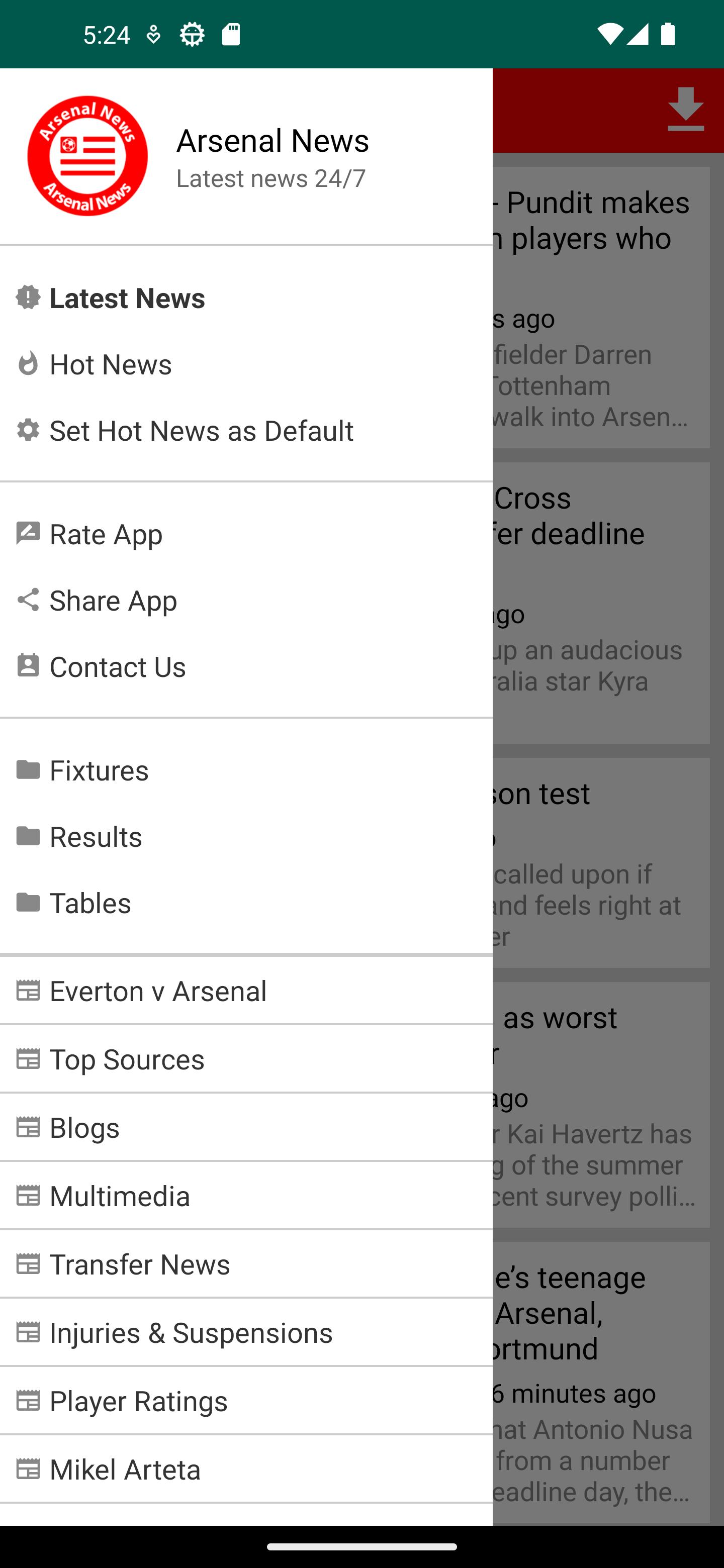The width and height of the screenshot is (724, 1568).
Task: View the Fixtures folder
Action: pos(246,770)
